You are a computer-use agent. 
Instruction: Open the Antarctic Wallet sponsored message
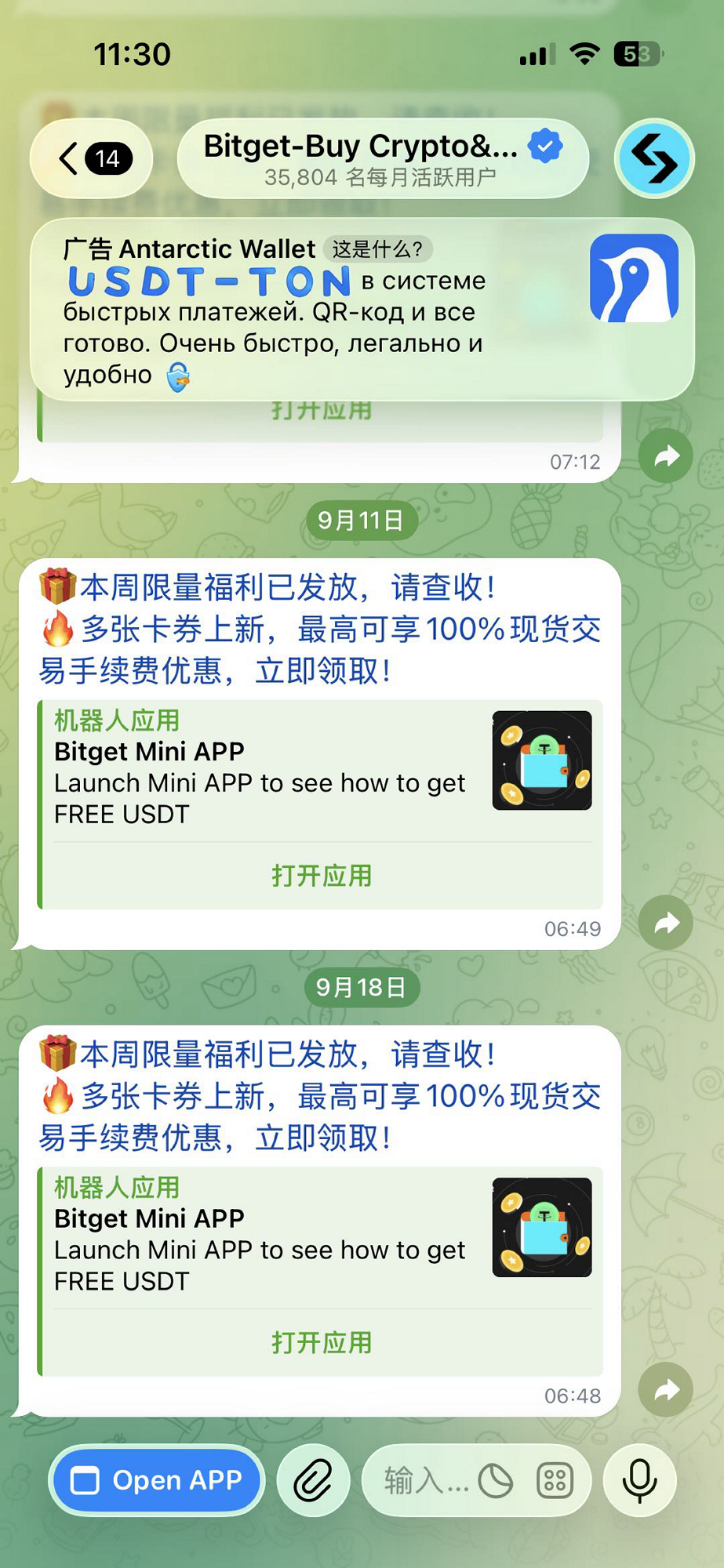click(362, 310)
